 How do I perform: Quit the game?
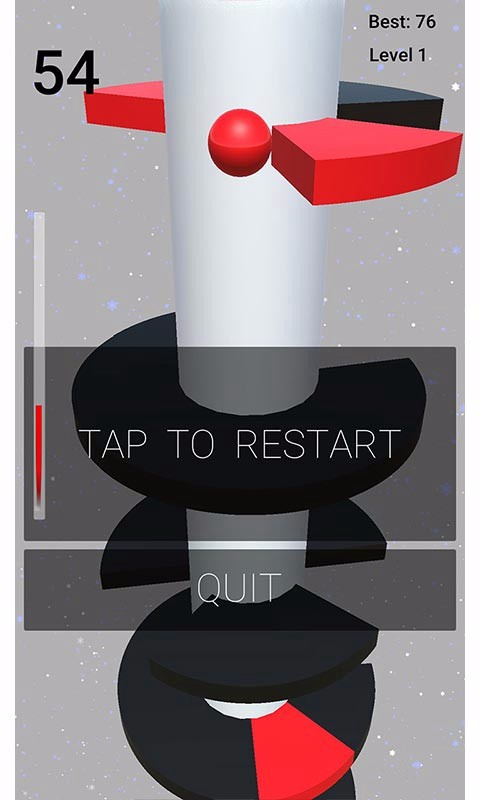click(240, 590)
